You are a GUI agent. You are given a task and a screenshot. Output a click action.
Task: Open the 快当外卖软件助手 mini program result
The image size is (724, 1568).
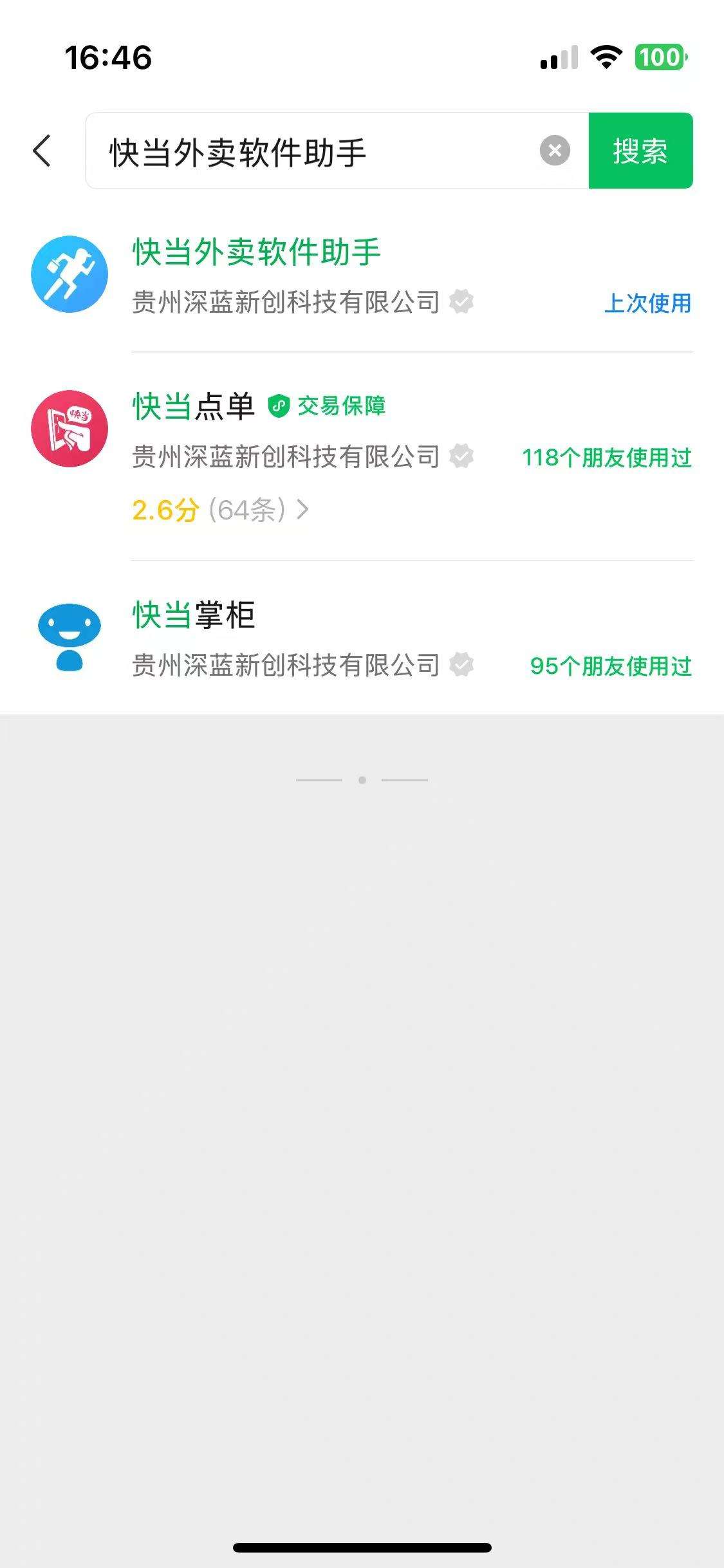[x=256, y=252]
